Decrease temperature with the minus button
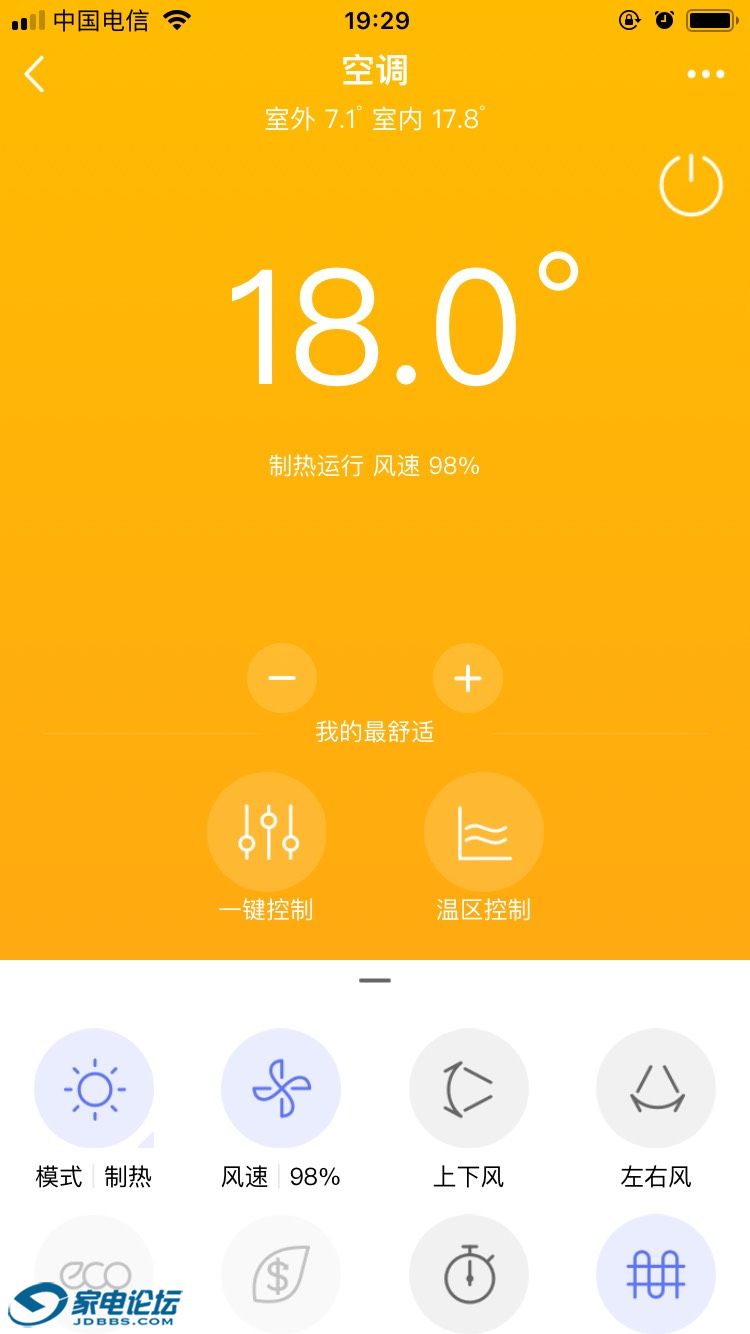 coord(282,678)
